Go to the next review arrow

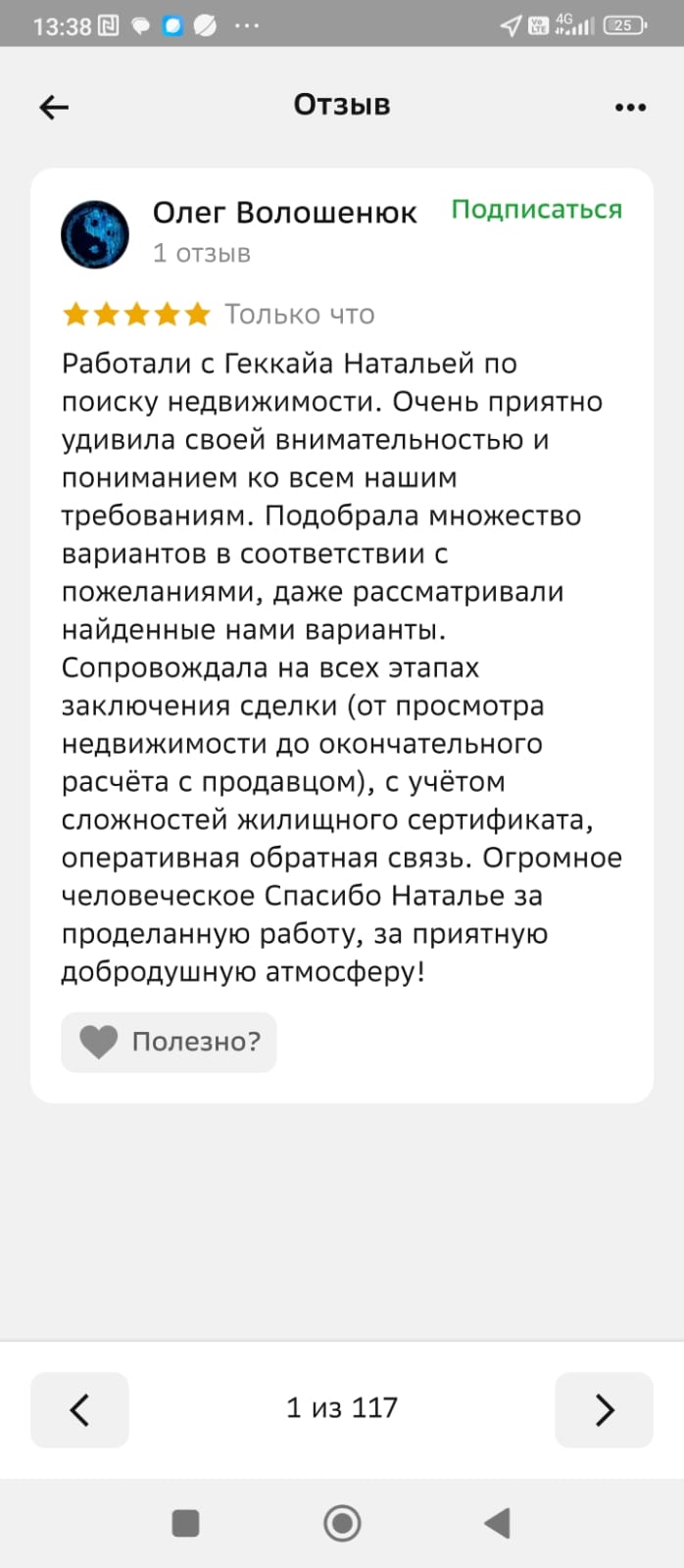[x=604, y=1410]
